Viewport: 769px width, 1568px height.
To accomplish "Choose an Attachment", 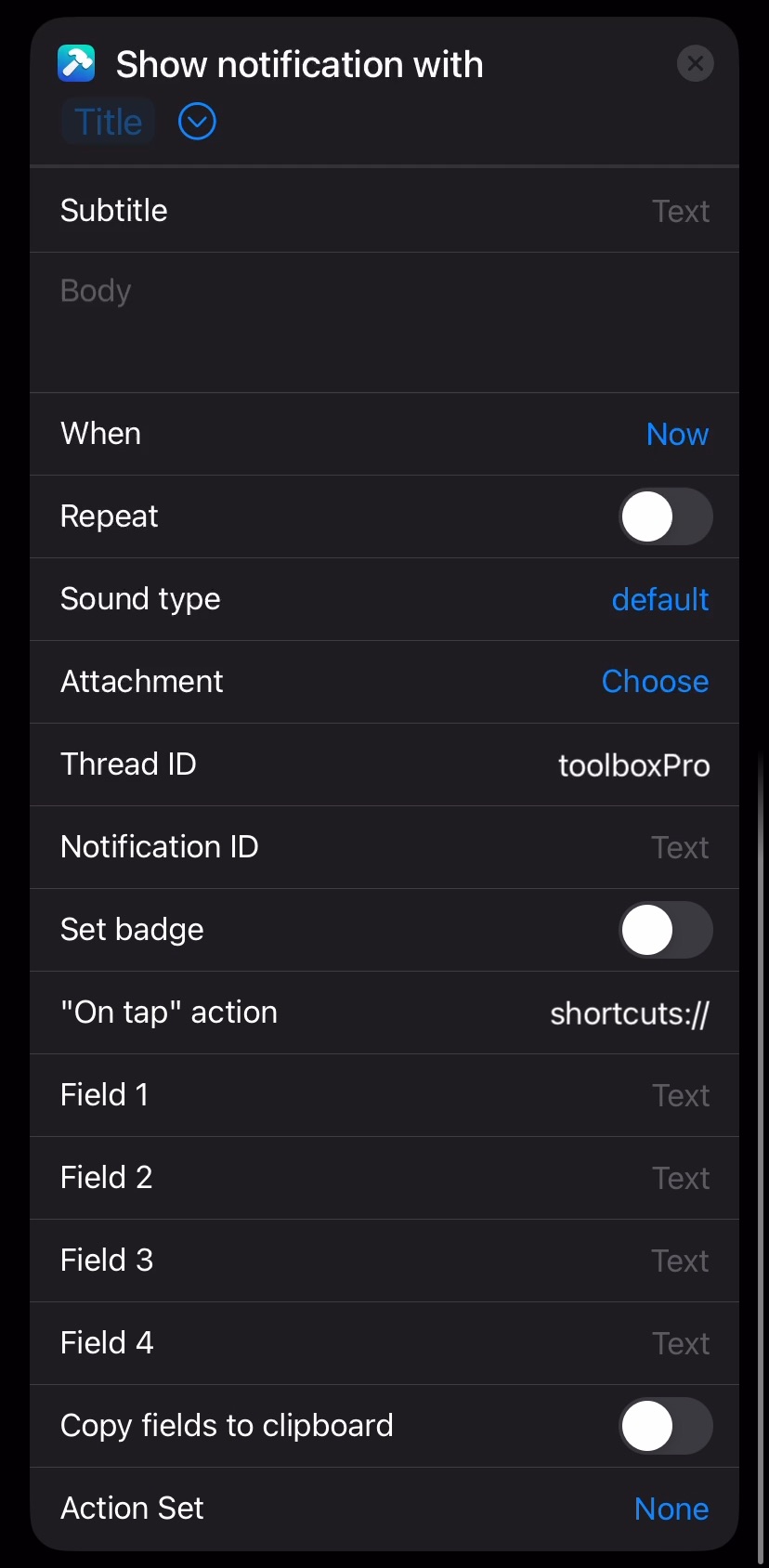I will coord(655,682).
